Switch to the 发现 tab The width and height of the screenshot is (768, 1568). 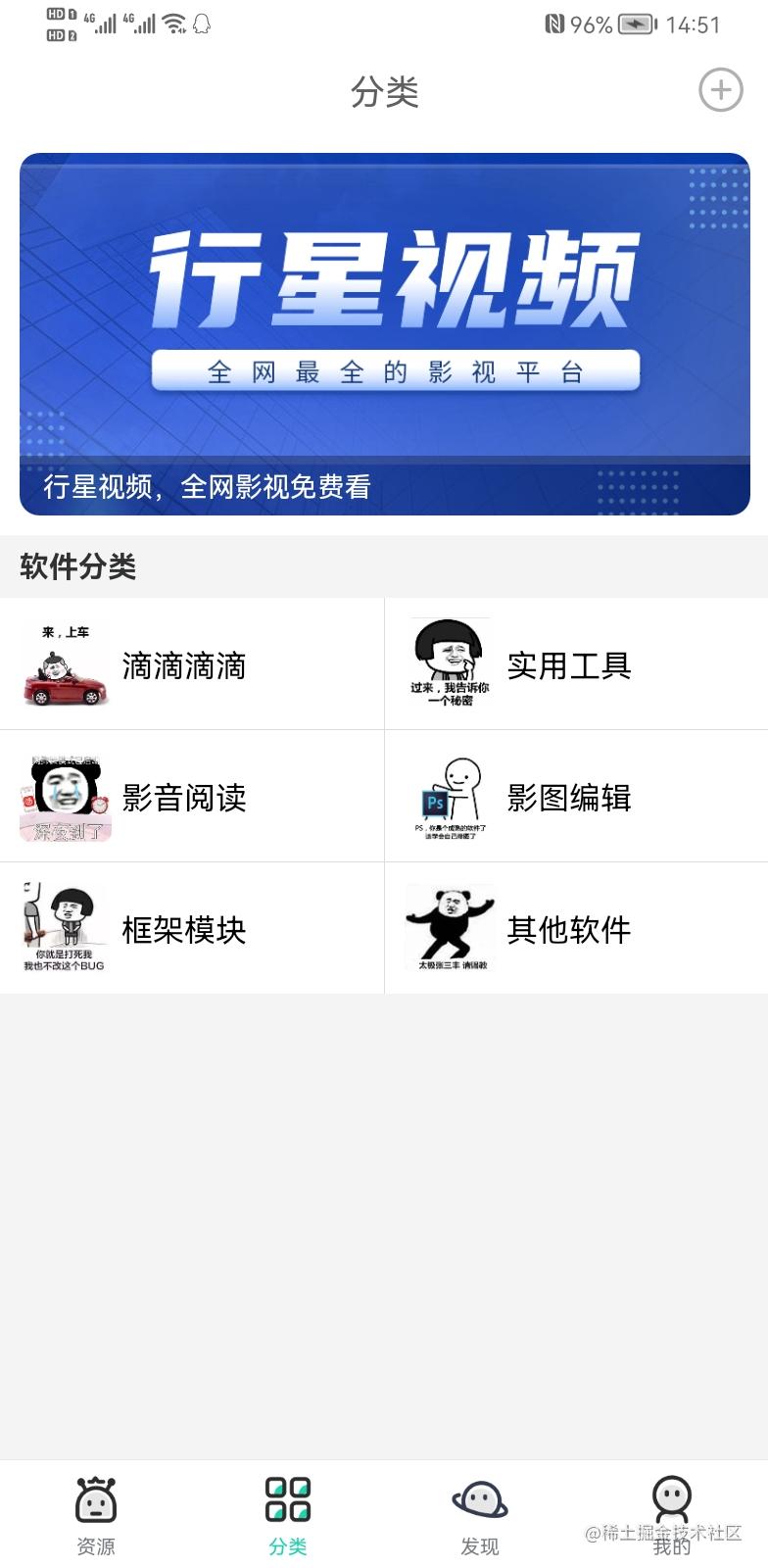click(480, 1515)
